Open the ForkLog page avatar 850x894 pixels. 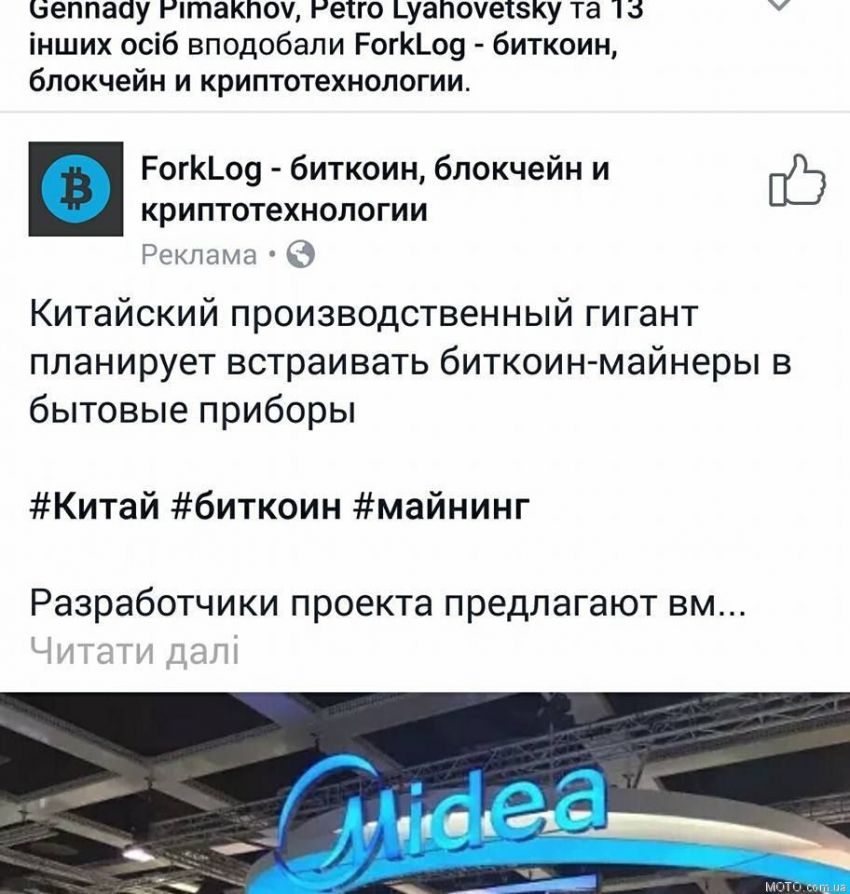[x=75, y=189]
